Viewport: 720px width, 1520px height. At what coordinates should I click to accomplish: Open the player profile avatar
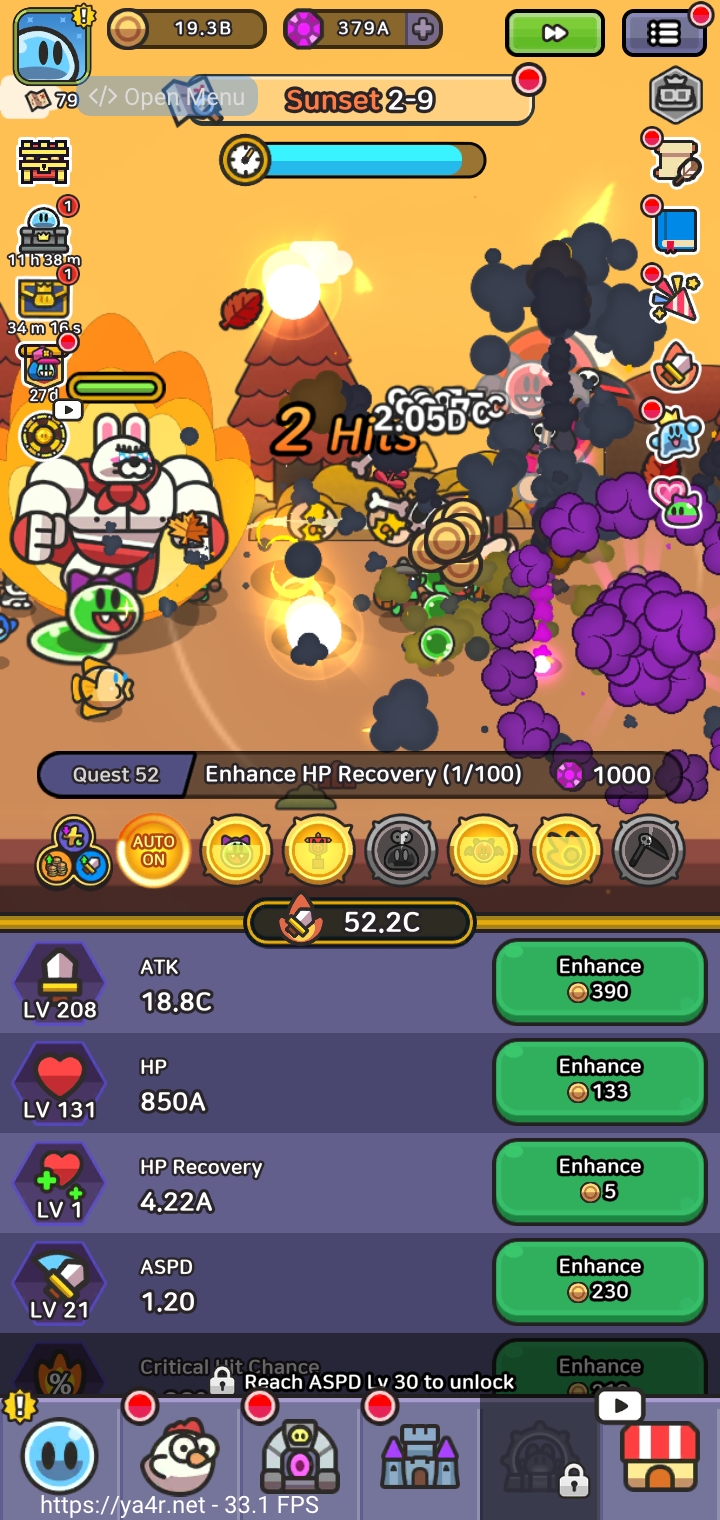pos(51,45)
